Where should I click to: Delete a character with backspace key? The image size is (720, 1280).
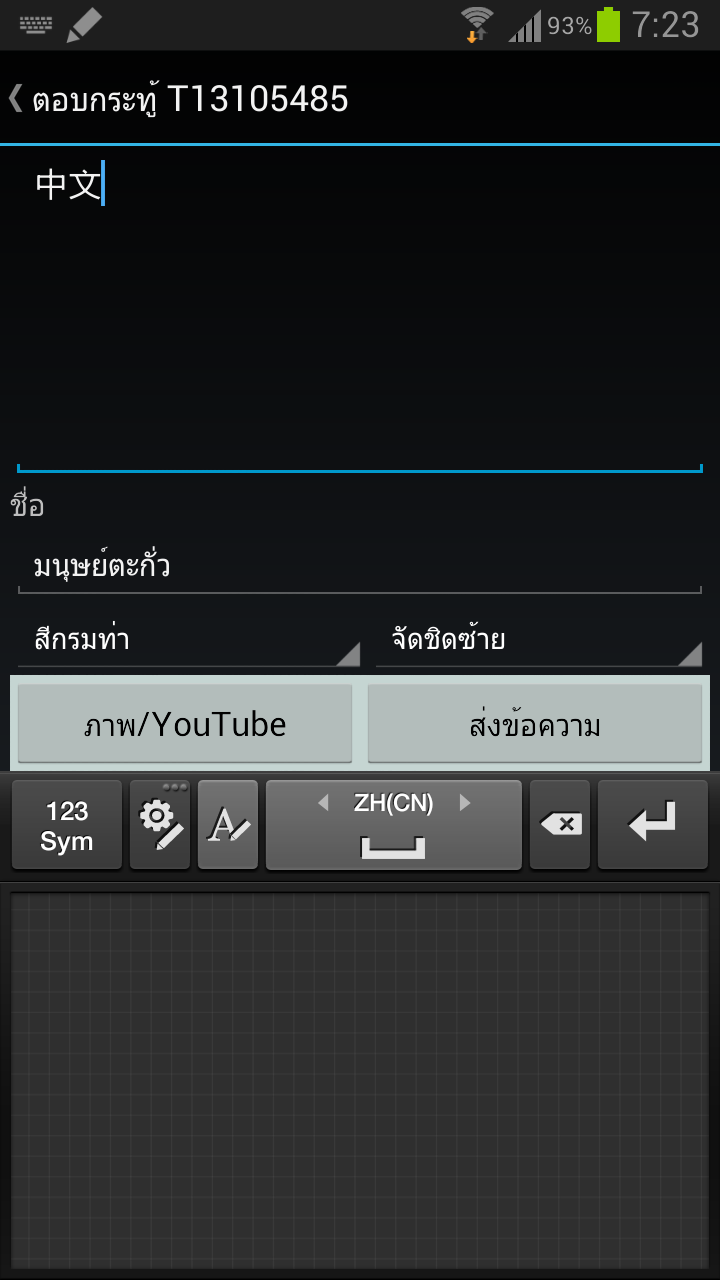pos(560,826)
